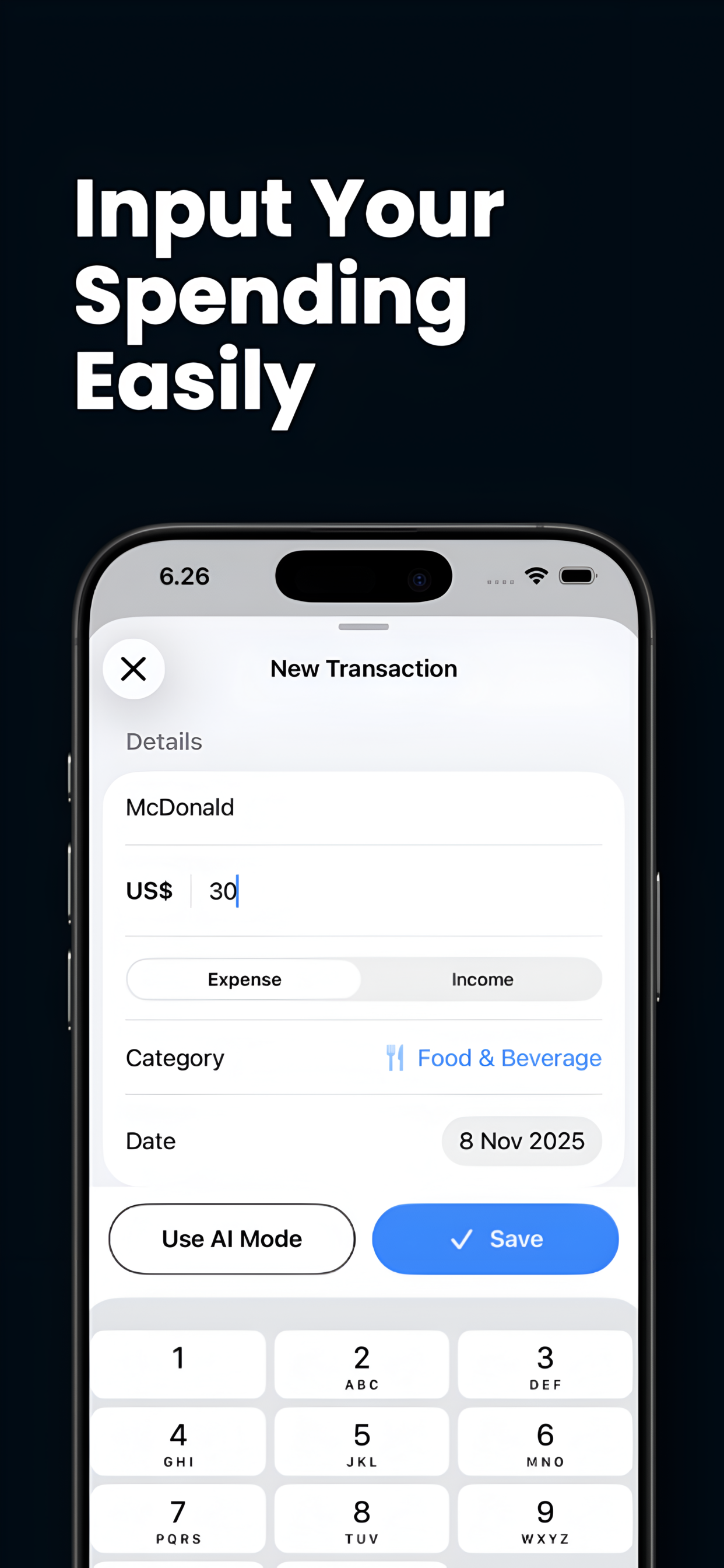The image size is (724, 1568).
Task: Keep Expense selected on transaction type switch
Action: [x=244, y=979]
